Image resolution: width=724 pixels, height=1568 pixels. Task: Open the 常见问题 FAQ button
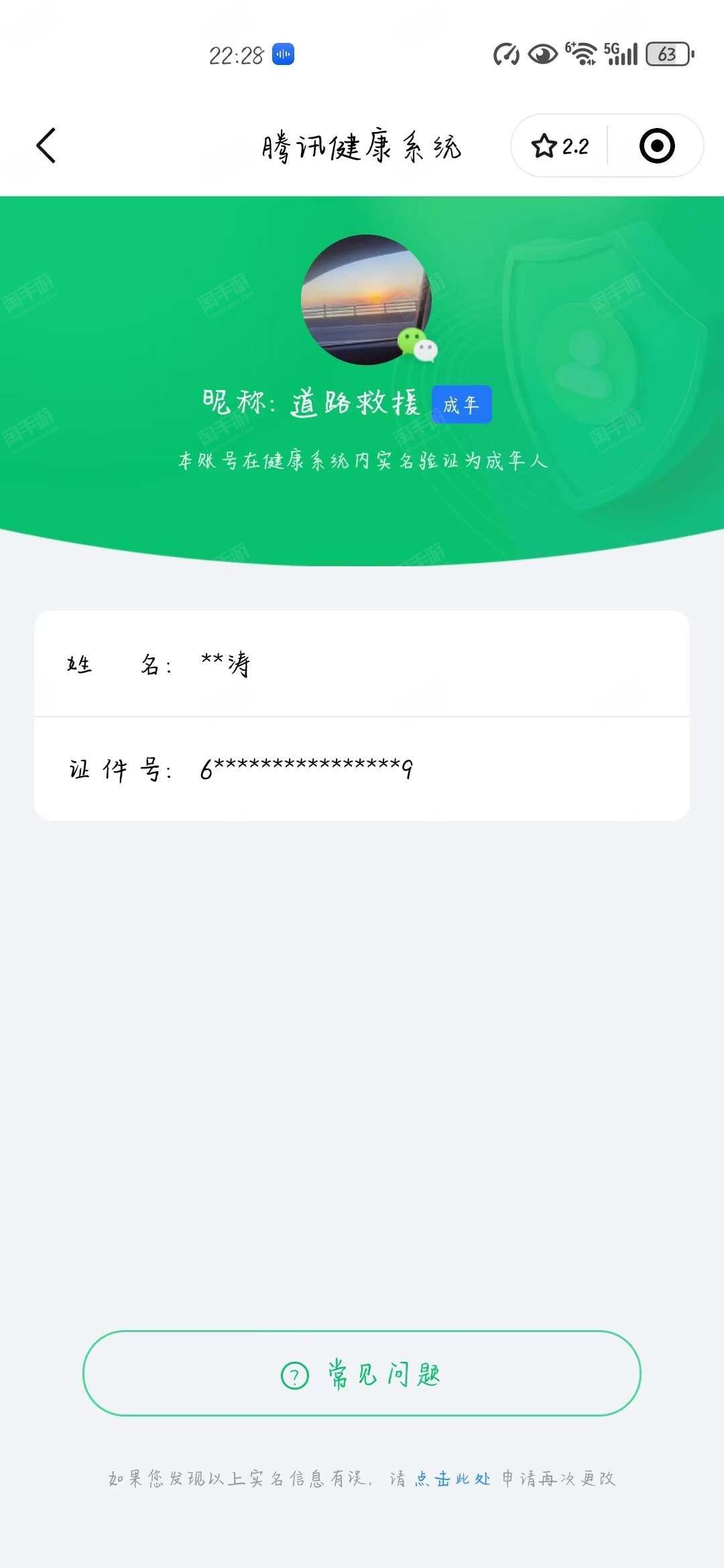(x=362, y=1373)
